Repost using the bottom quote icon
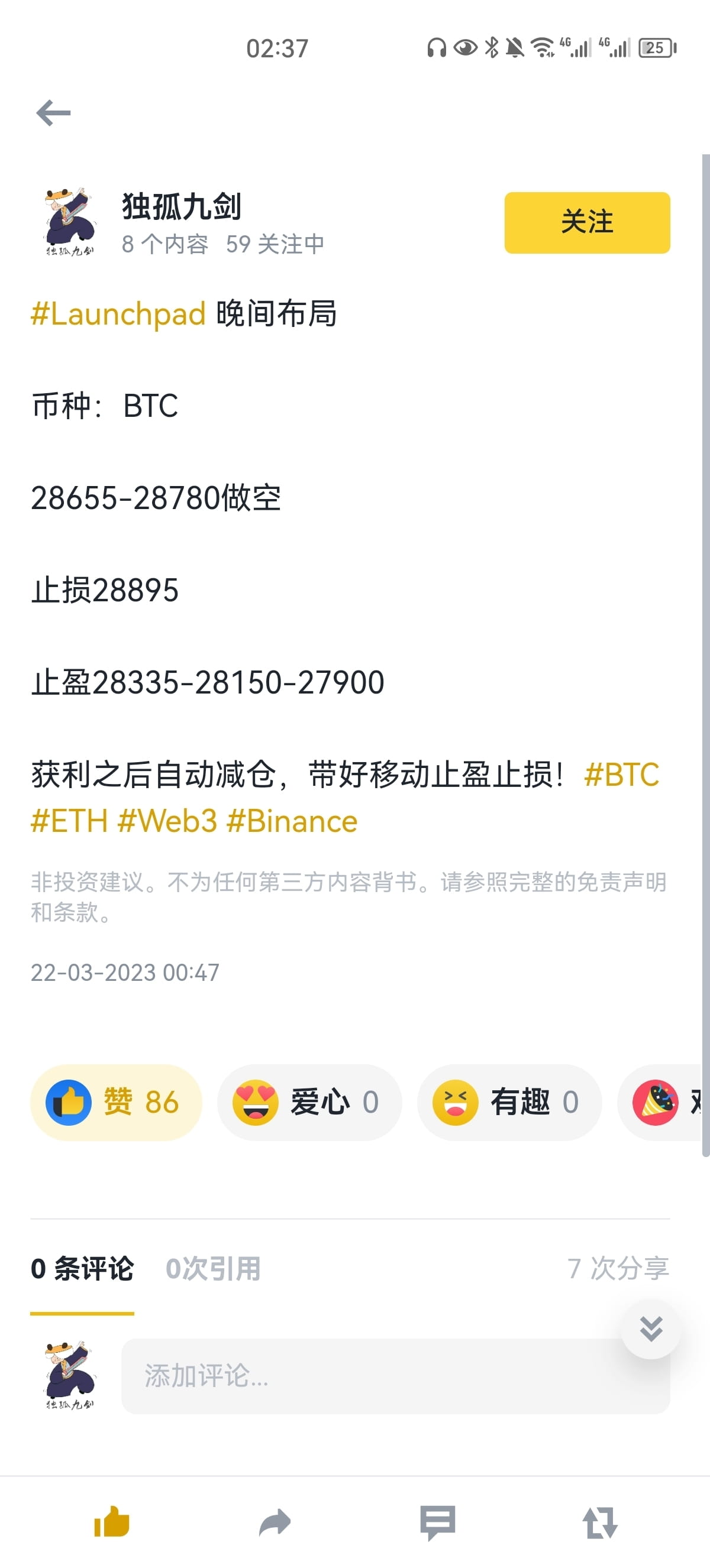This screenshot has width=710, height=1568. click(x=600, y=1522)
